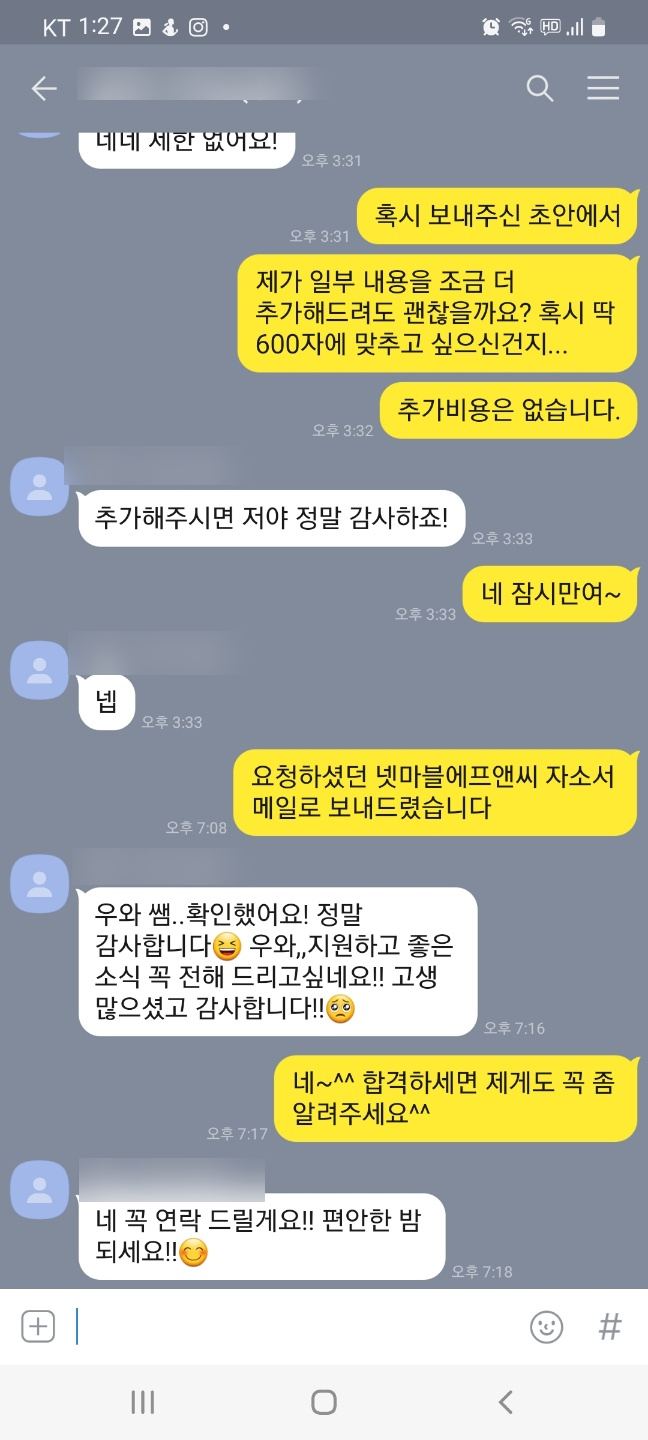This screenshot has height=1440, width=648.
Task: Tap the hashtag search icon
Action: click(x=610, y=1327)
